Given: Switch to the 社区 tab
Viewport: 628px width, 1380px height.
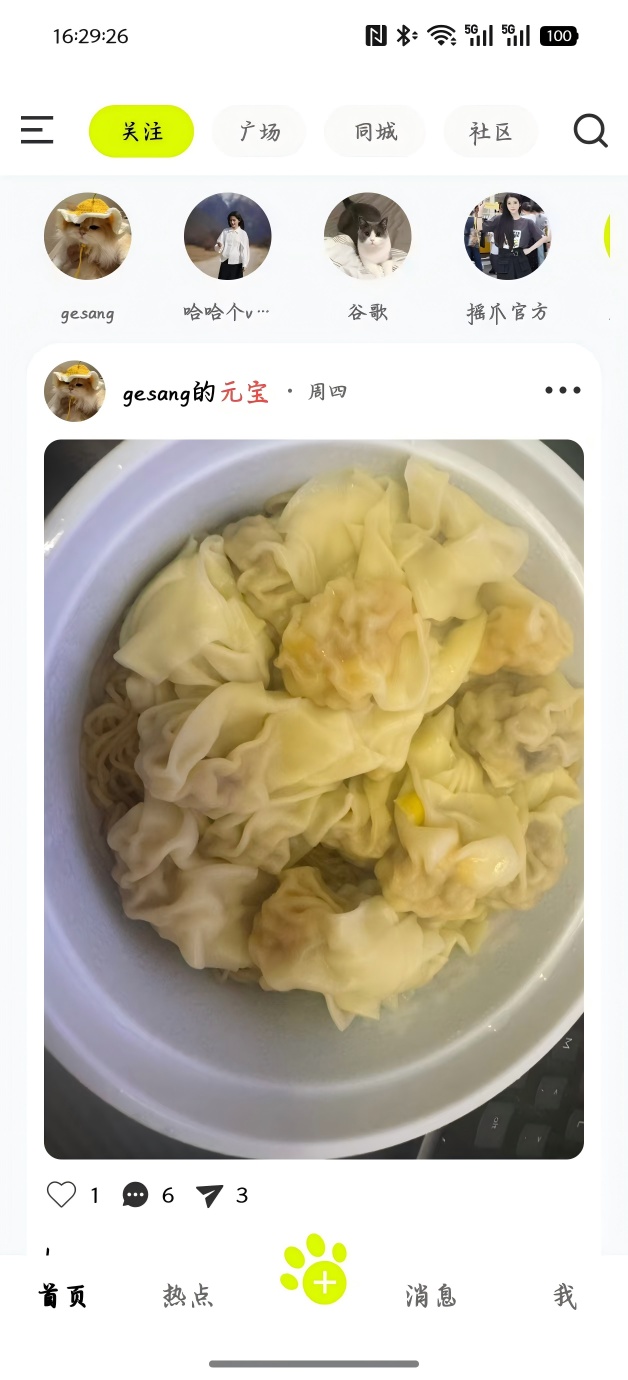Looking at the screenshot, I should coord(490,132).
